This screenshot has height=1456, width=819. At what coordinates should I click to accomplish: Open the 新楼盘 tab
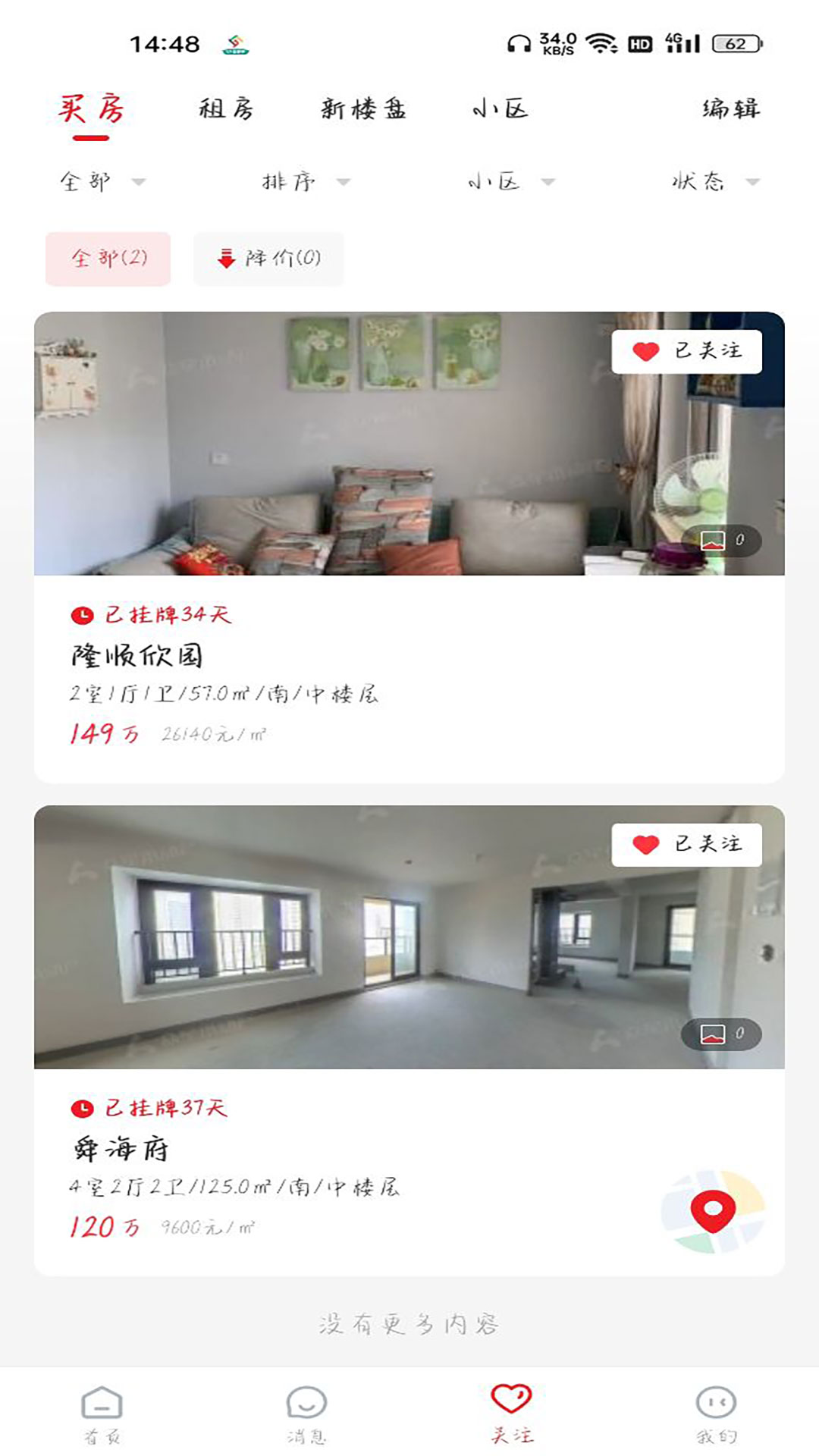[x=365, y=108]
